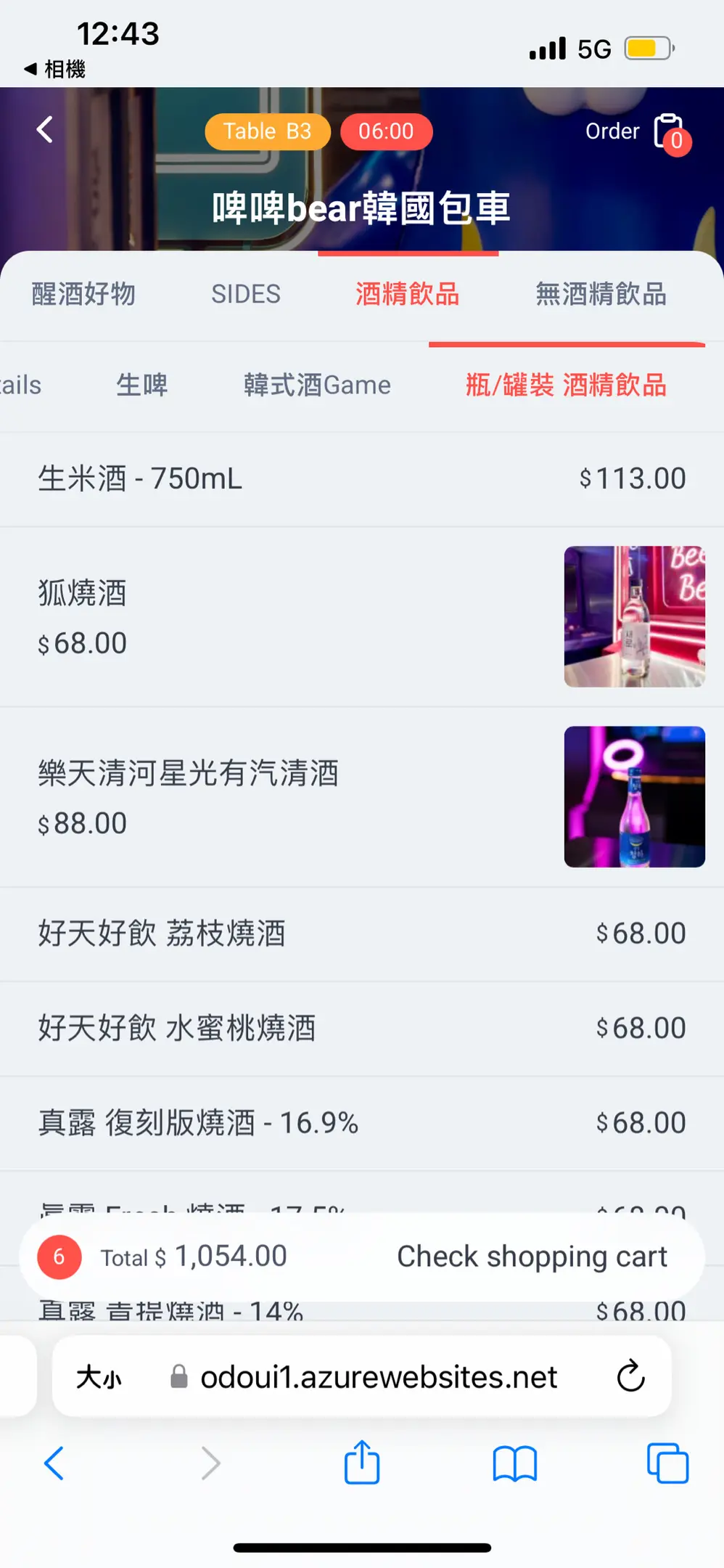
Task: Choose 樂天清河星光有汽清酒
Action: pos(362,797)
